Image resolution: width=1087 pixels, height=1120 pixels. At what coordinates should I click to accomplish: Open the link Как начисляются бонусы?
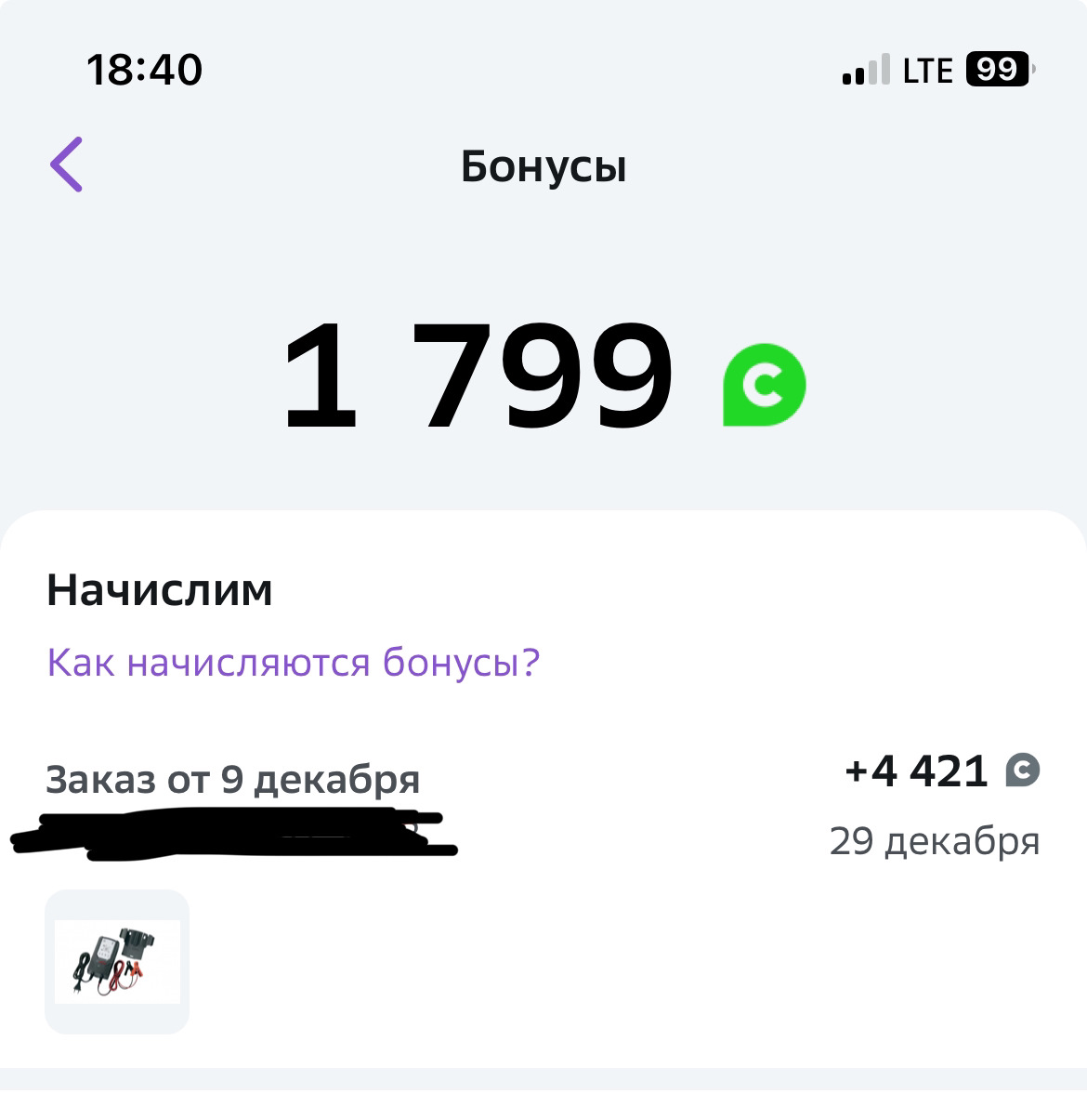click(x=293, y=664)
